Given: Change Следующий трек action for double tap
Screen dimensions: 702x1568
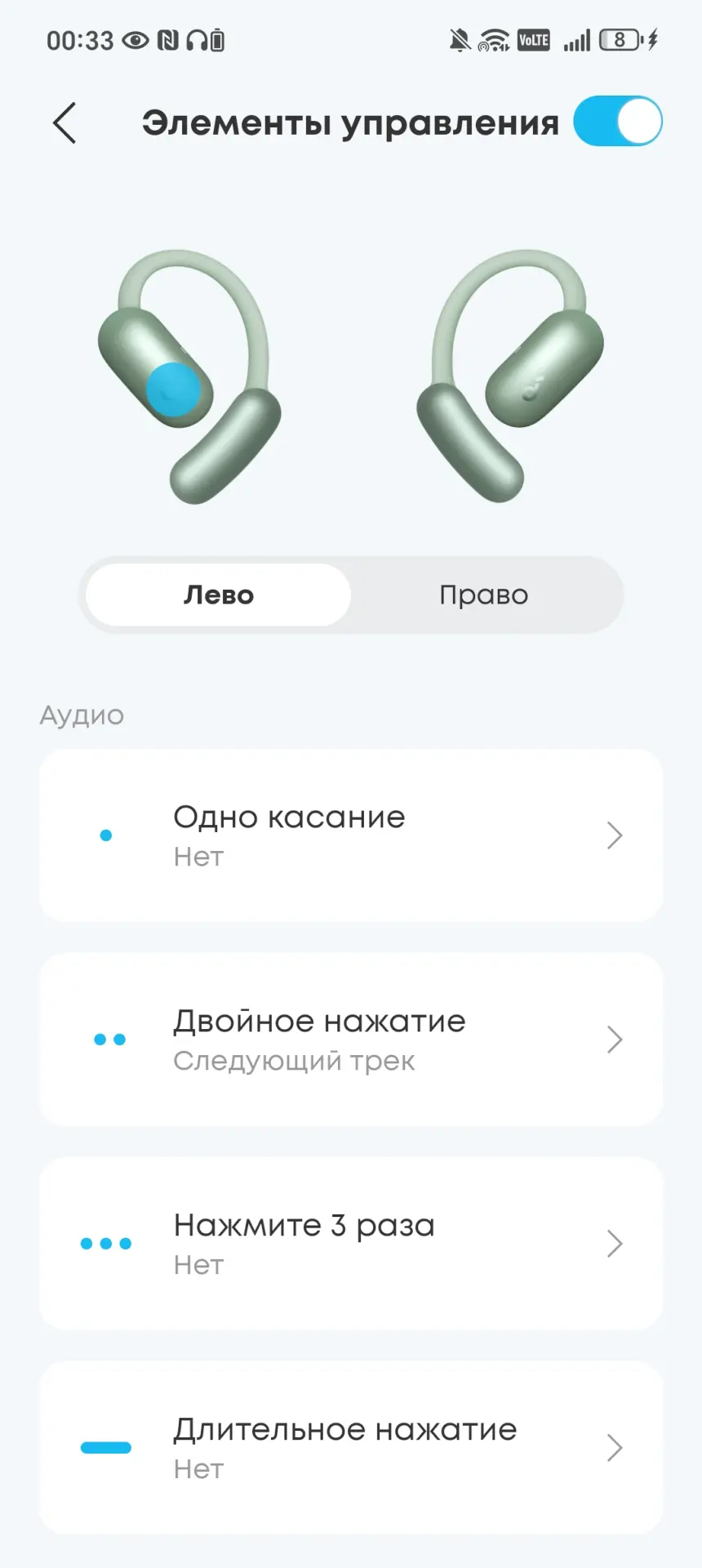Looking at the screenshot, I should tap(351, 1040).
